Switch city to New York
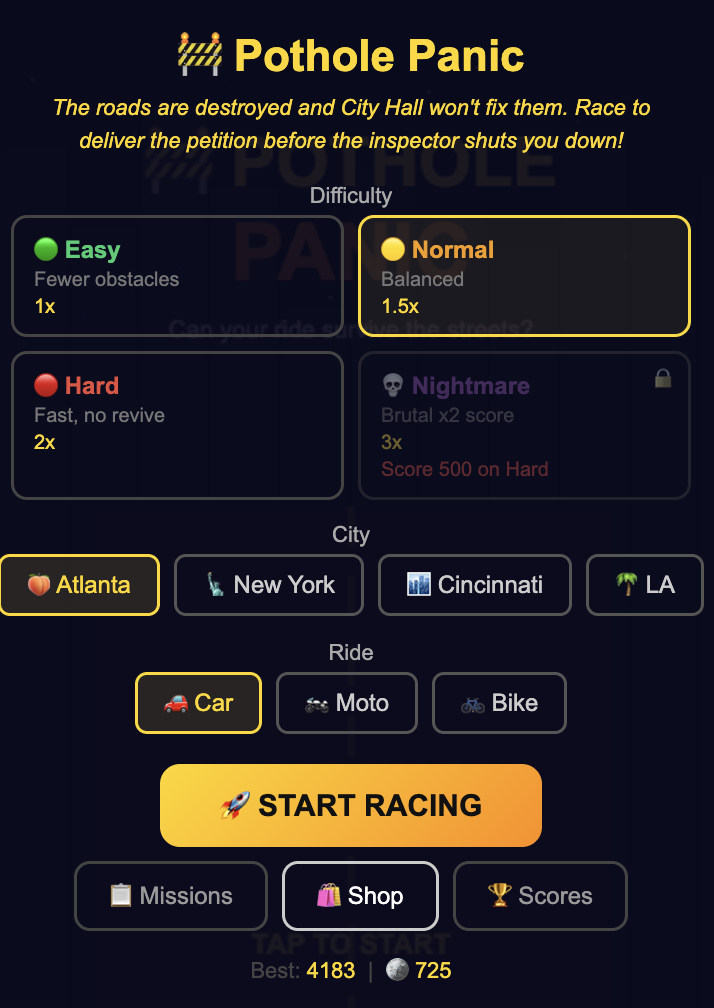 coord(268,585)
